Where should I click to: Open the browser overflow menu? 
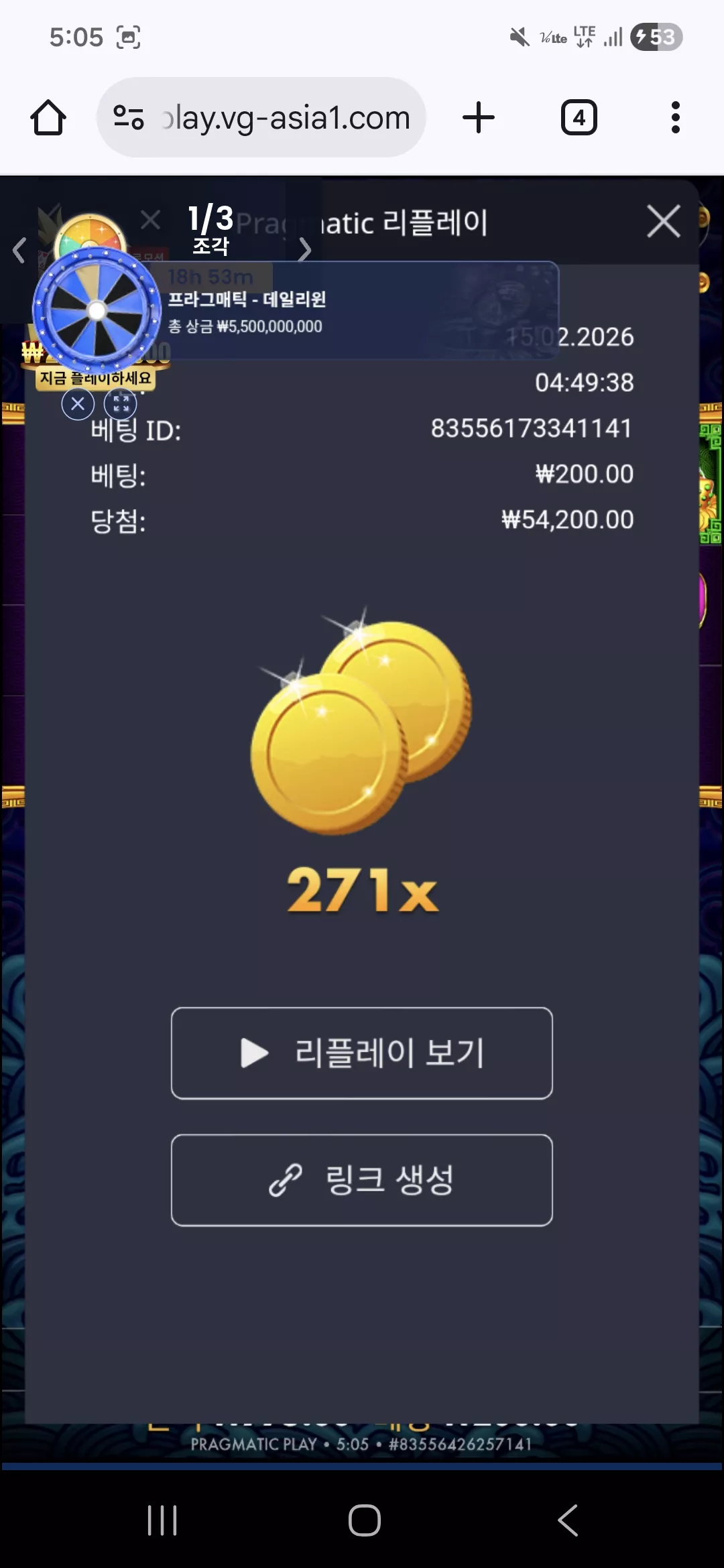[676, 118]
